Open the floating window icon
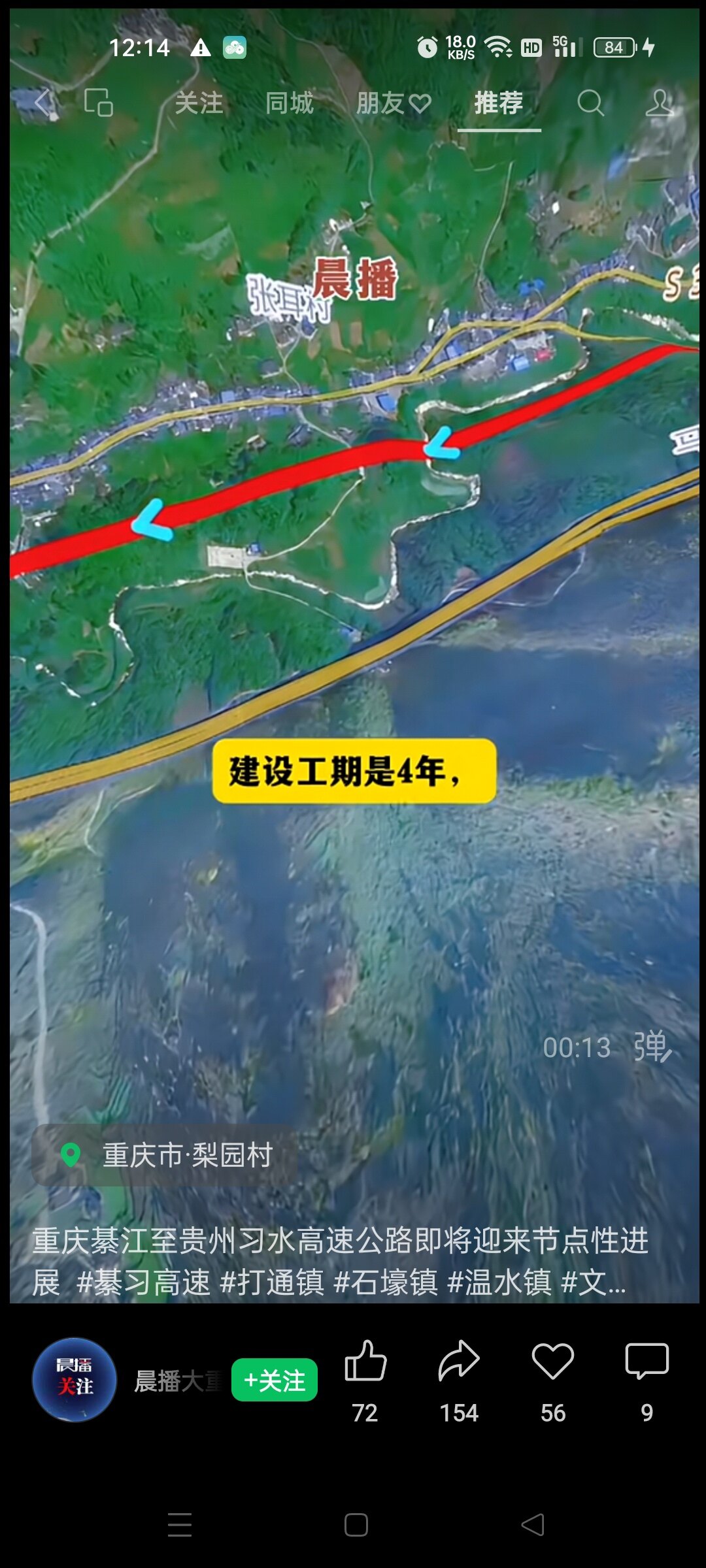The height and width of the screenshot is (1568, 706). point(99,103)
